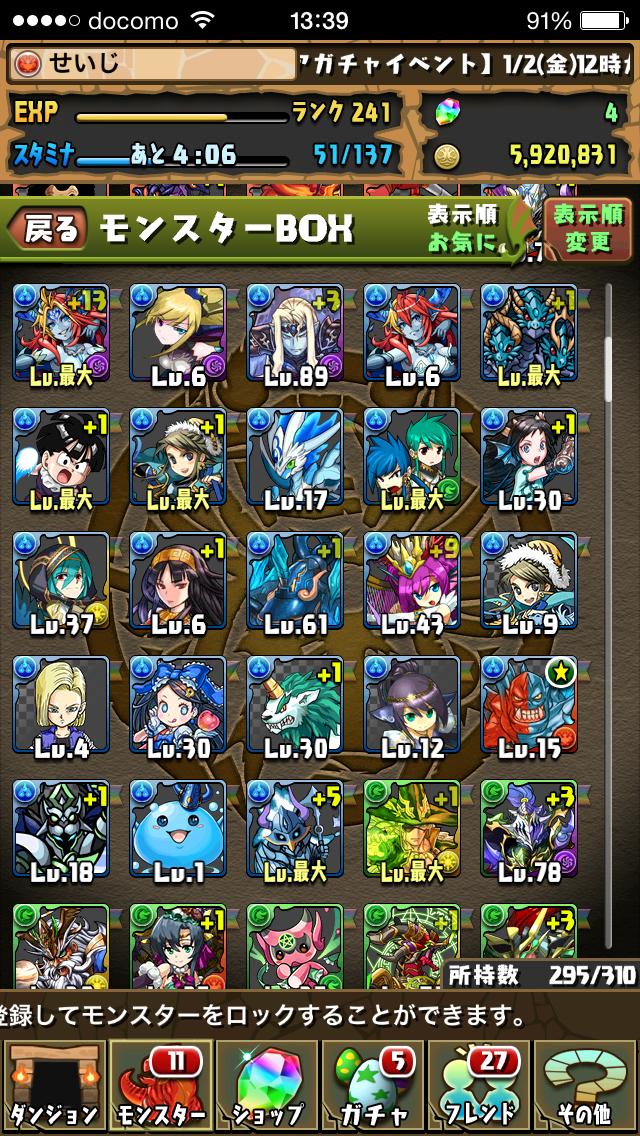The image size is (640, 1136).
Task: Pick the Lv.37 hooded monster
Action: click(61, 582)
